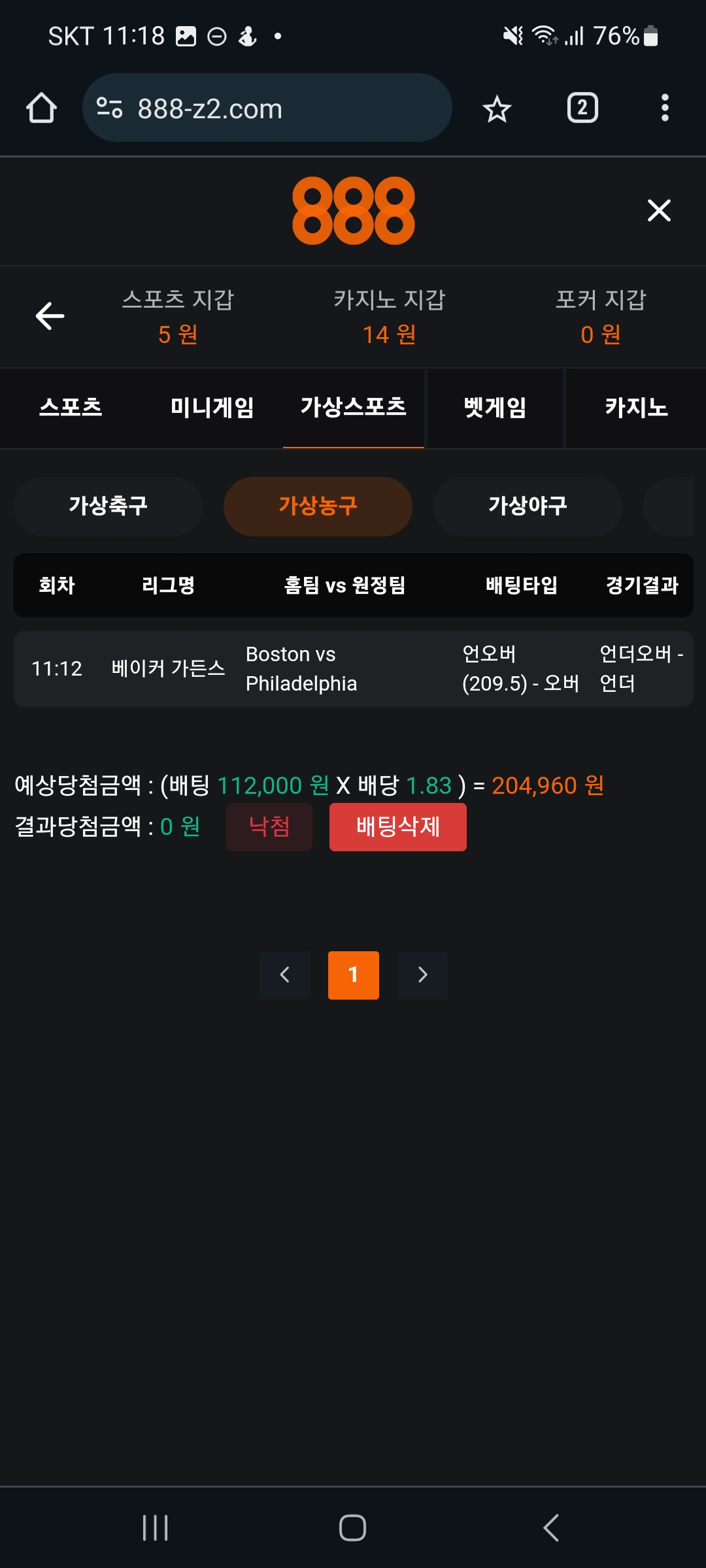Switch to the 미니게임 tab

click(x=212, y=408)
